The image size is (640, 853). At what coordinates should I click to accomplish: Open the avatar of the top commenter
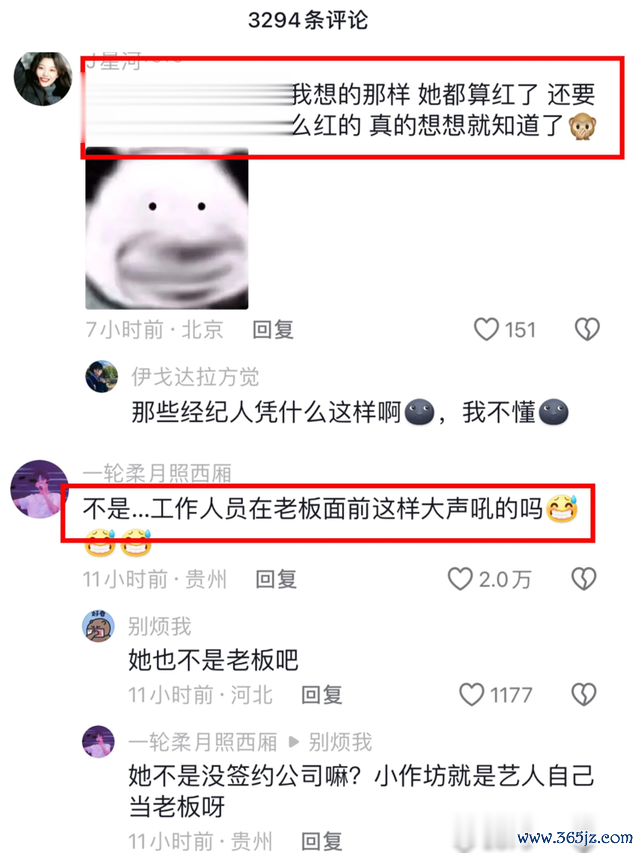[42, 76]
